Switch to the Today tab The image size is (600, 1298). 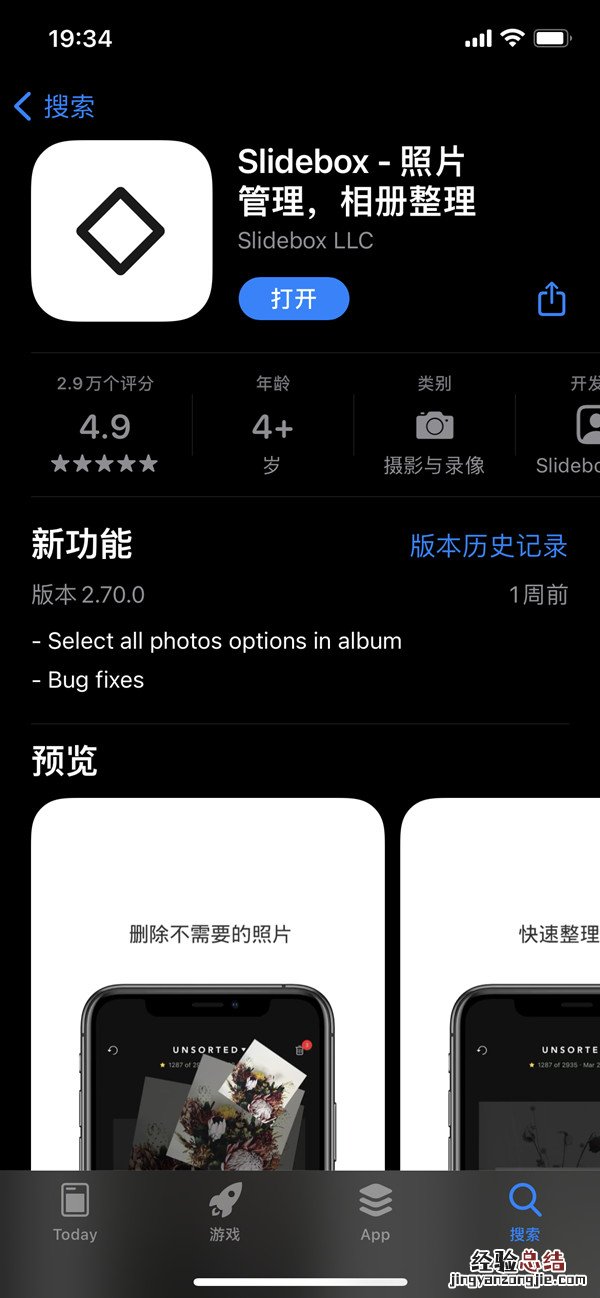click(75, 1210)
